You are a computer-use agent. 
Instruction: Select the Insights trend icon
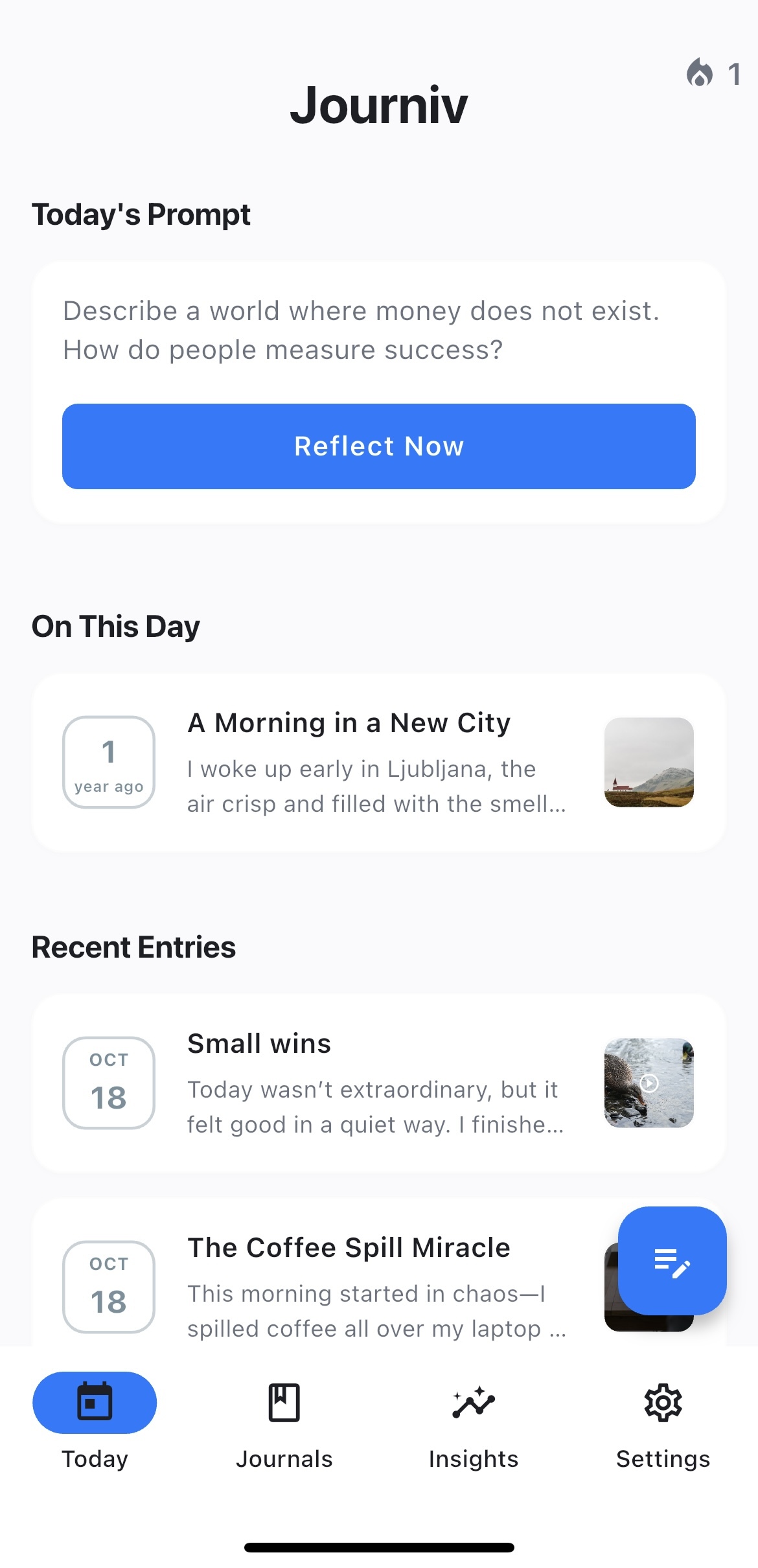click(472, 1403)
